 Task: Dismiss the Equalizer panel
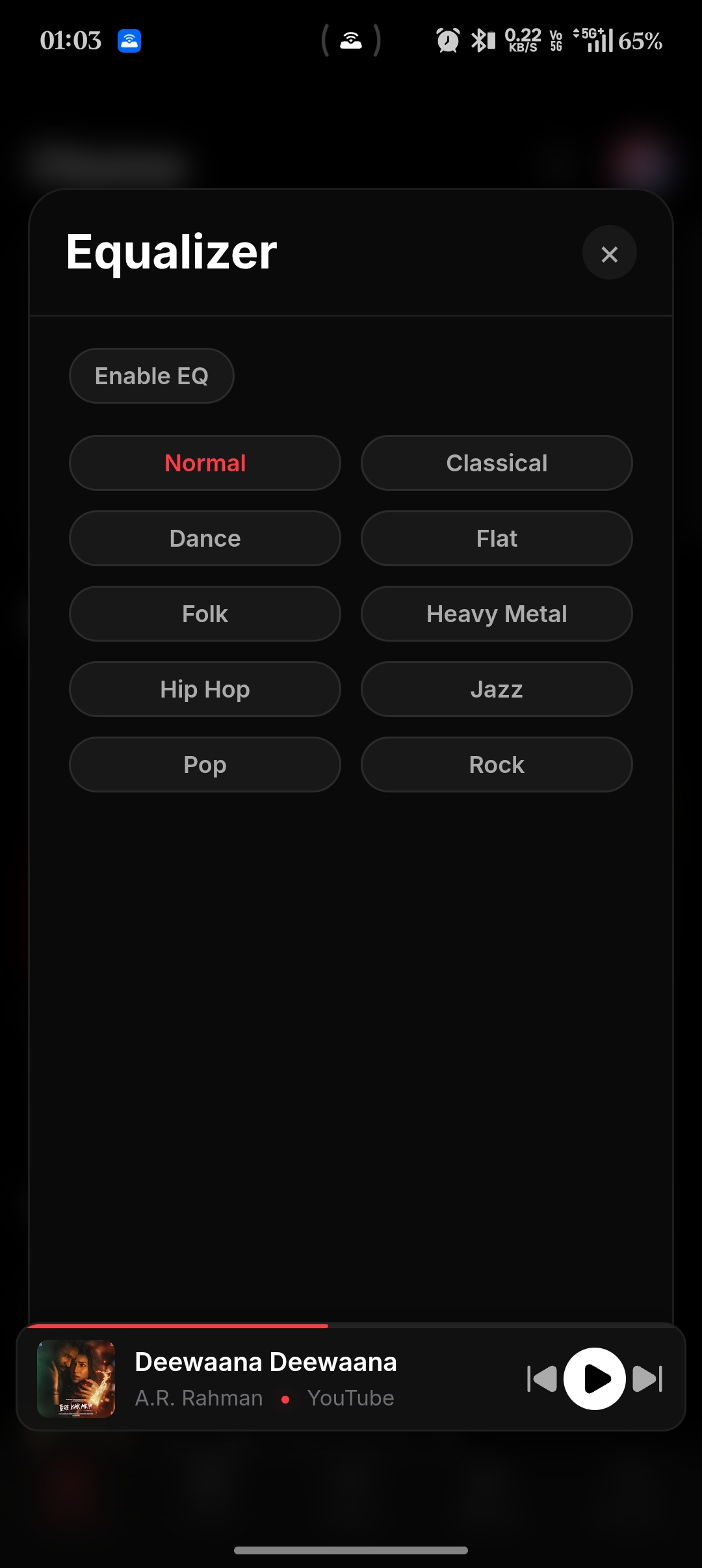609,254
